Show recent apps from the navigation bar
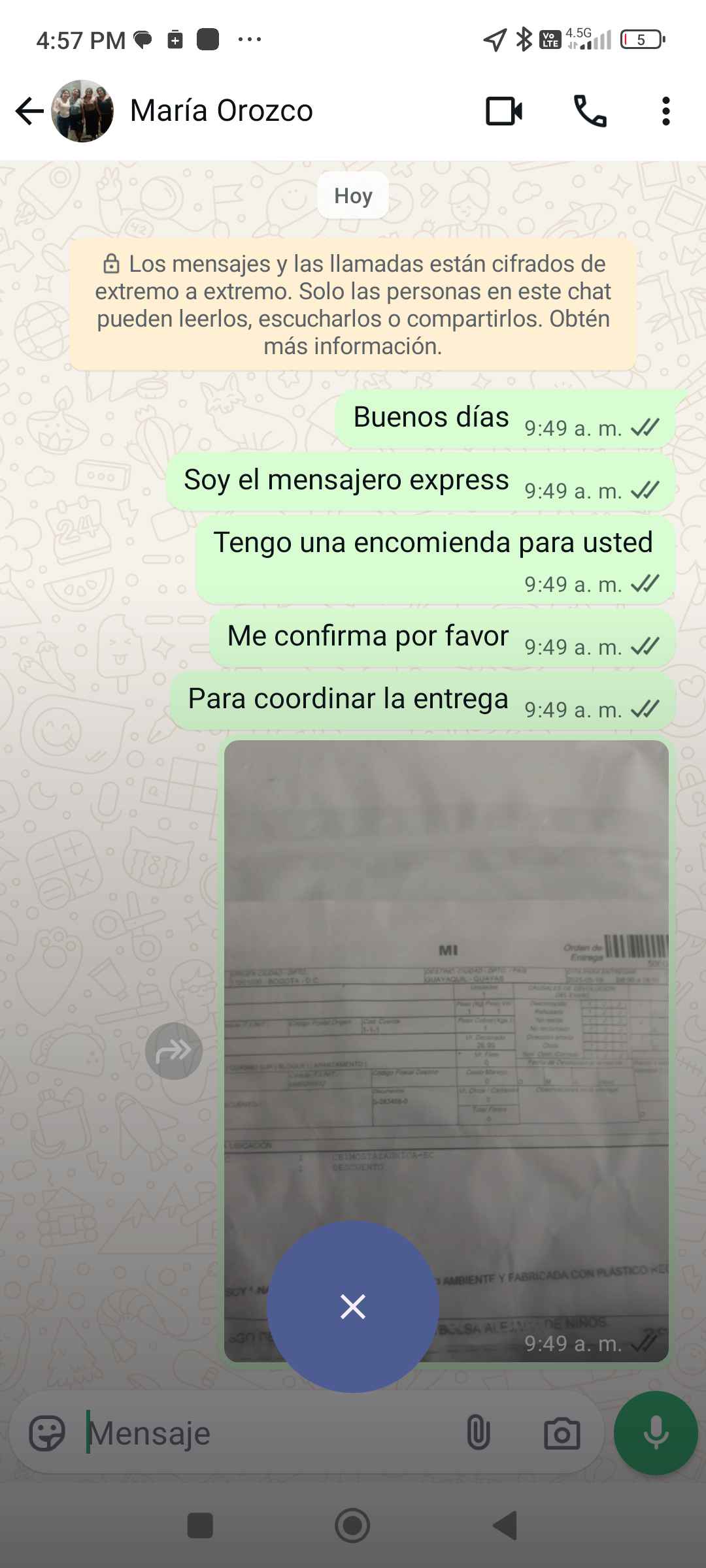706x1568 pixels. click(200, 1526)
